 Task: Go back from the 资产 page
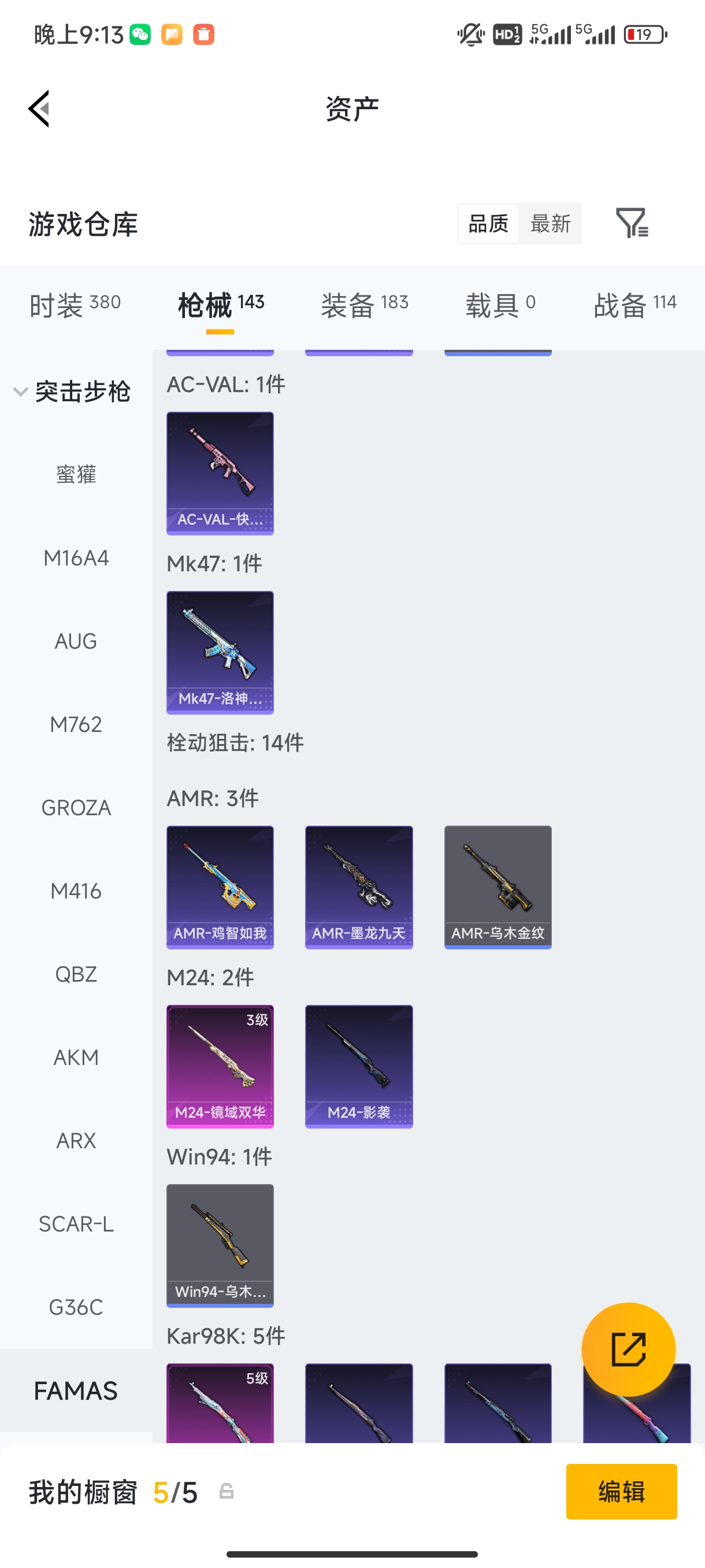point(39,109)
